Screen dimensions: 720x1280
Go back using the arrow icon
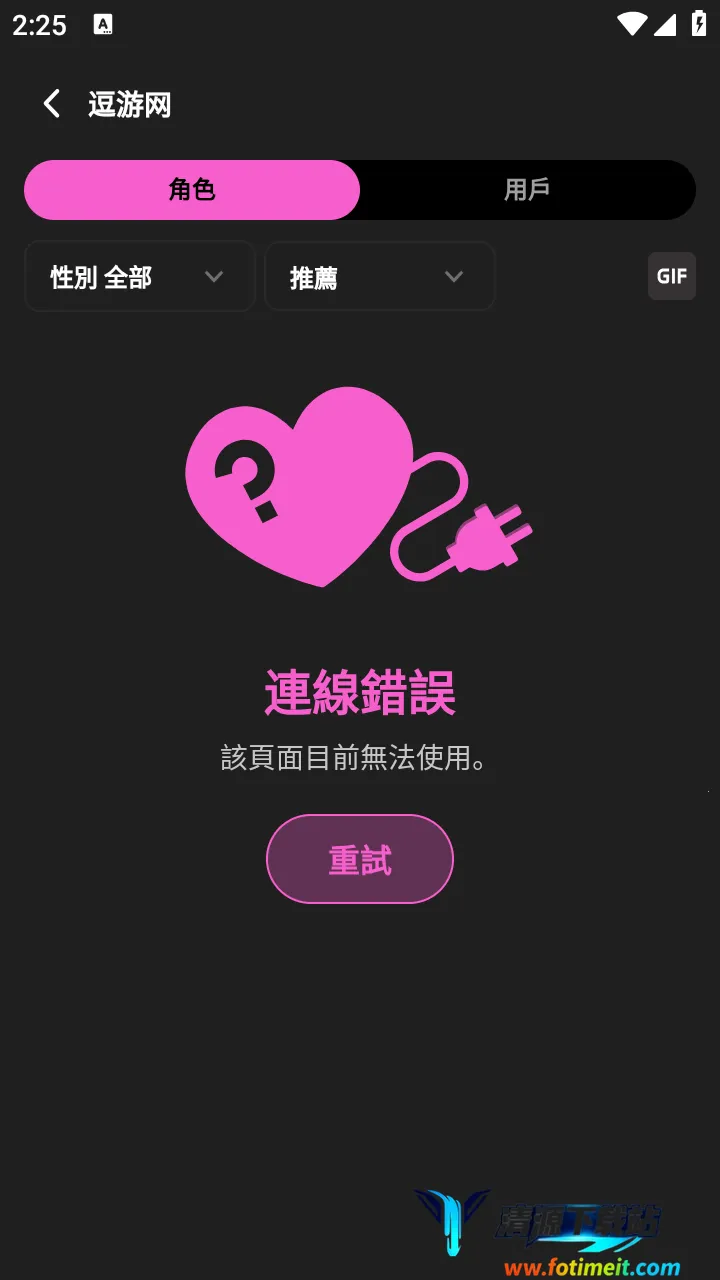click(51, 103)
